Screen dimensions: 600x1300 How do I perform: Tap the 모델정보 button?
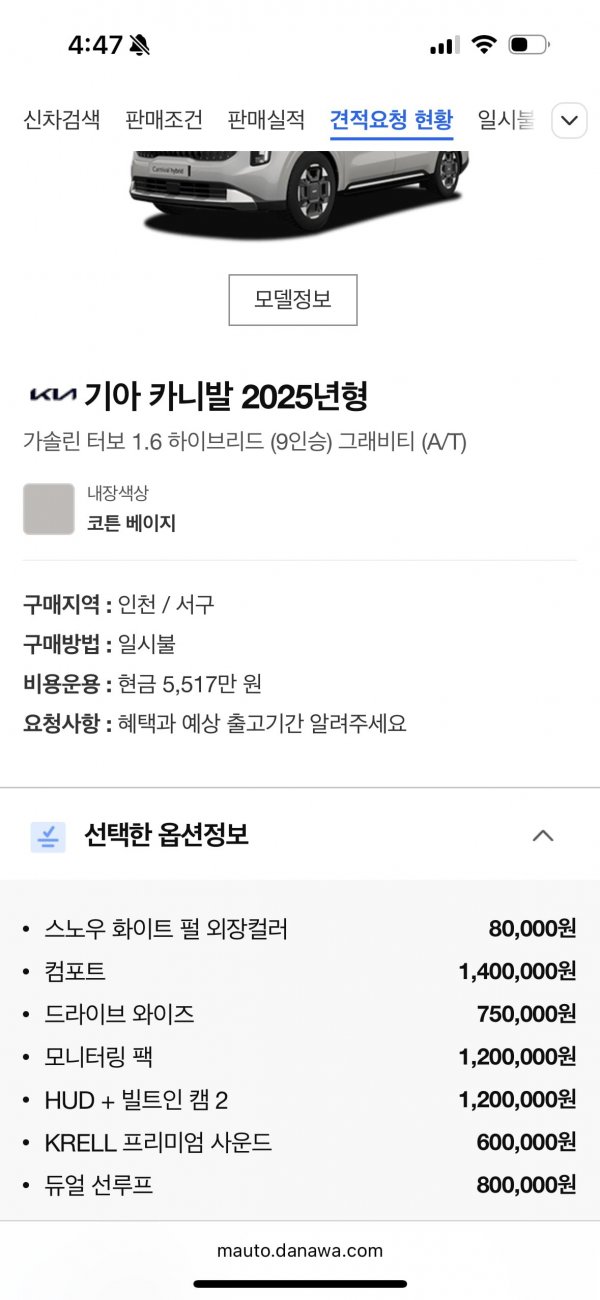coord(292,299)
